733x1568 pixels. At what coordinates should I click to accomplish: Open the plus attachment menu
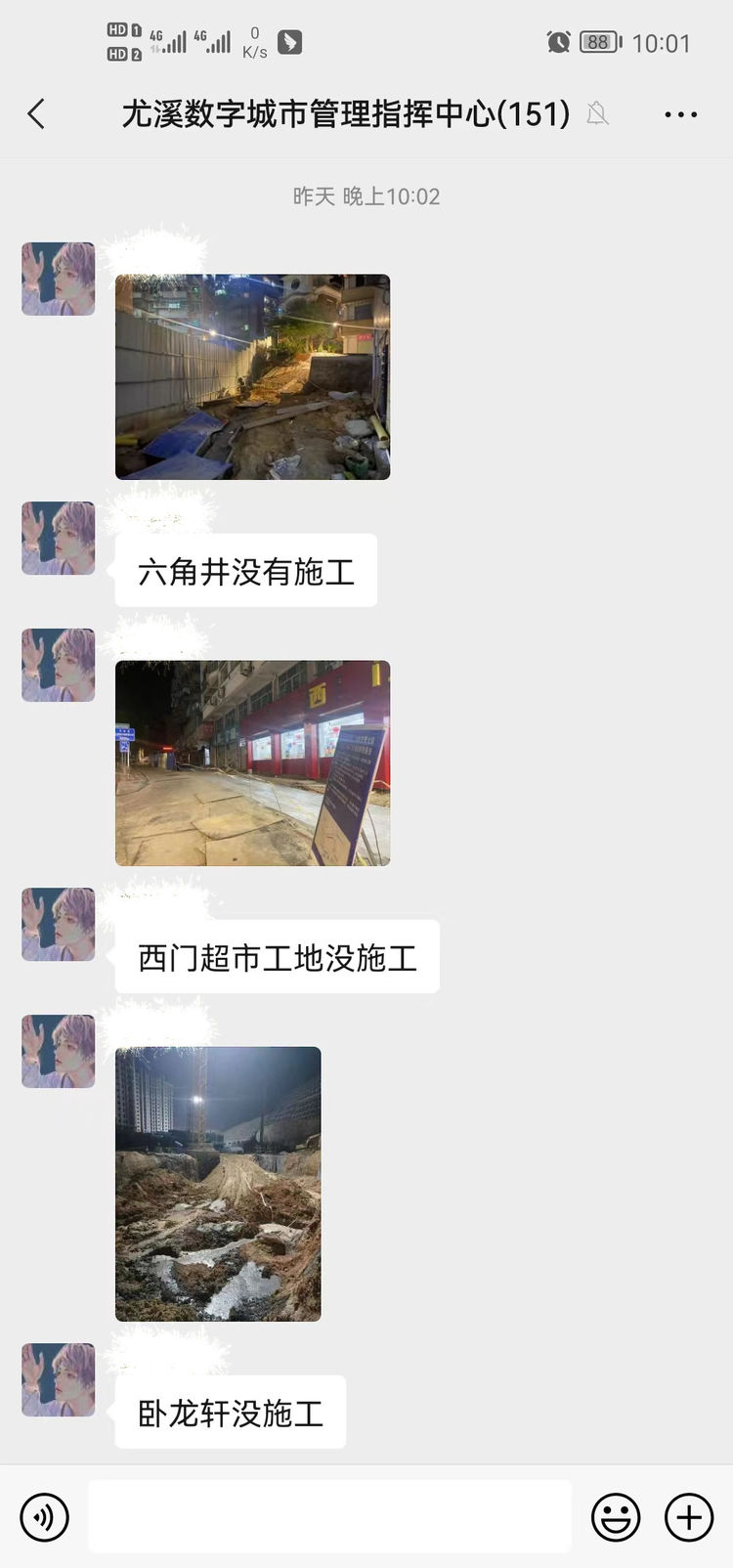tap(689, 1517)
